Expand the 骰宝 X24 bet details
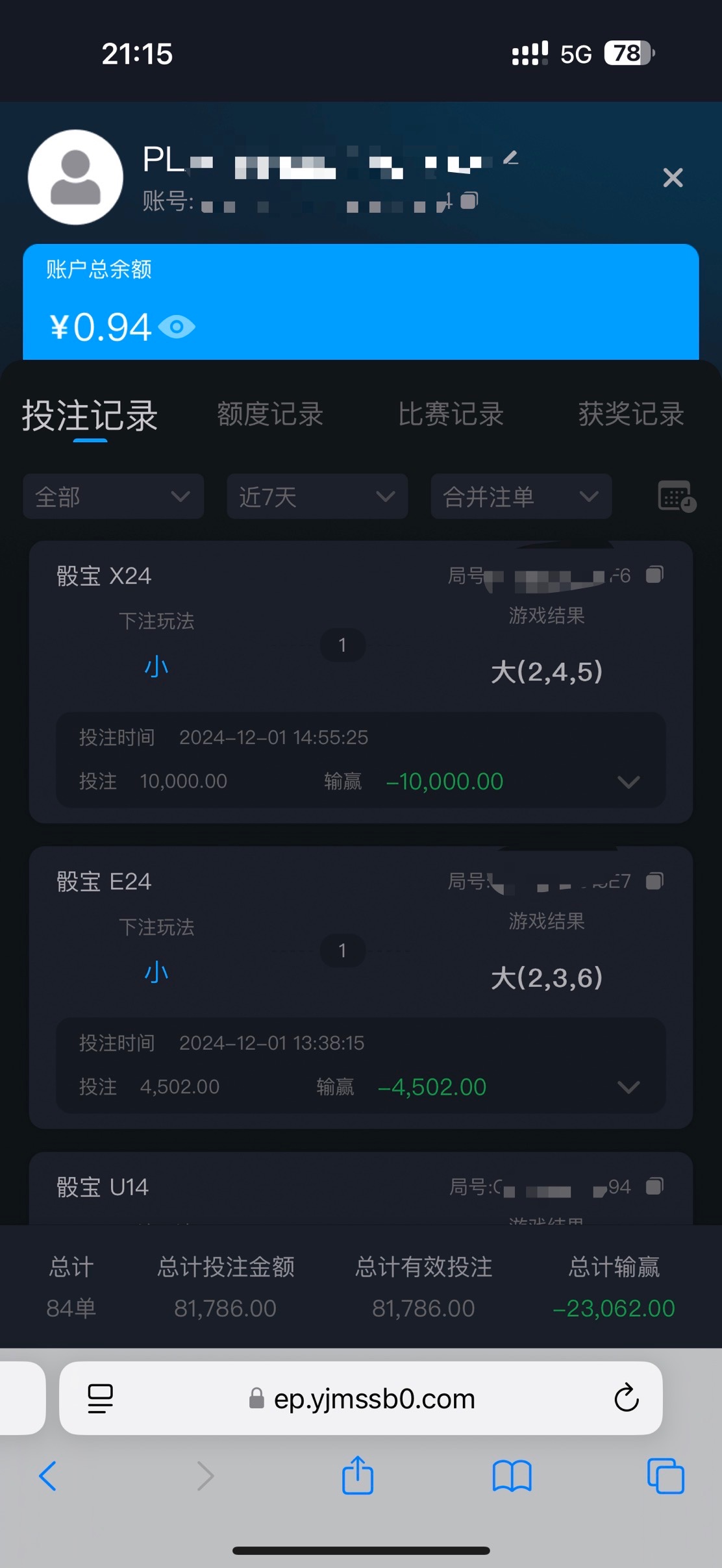The width and height of the screenshot is (722, 1568). [x=629, y=782]
